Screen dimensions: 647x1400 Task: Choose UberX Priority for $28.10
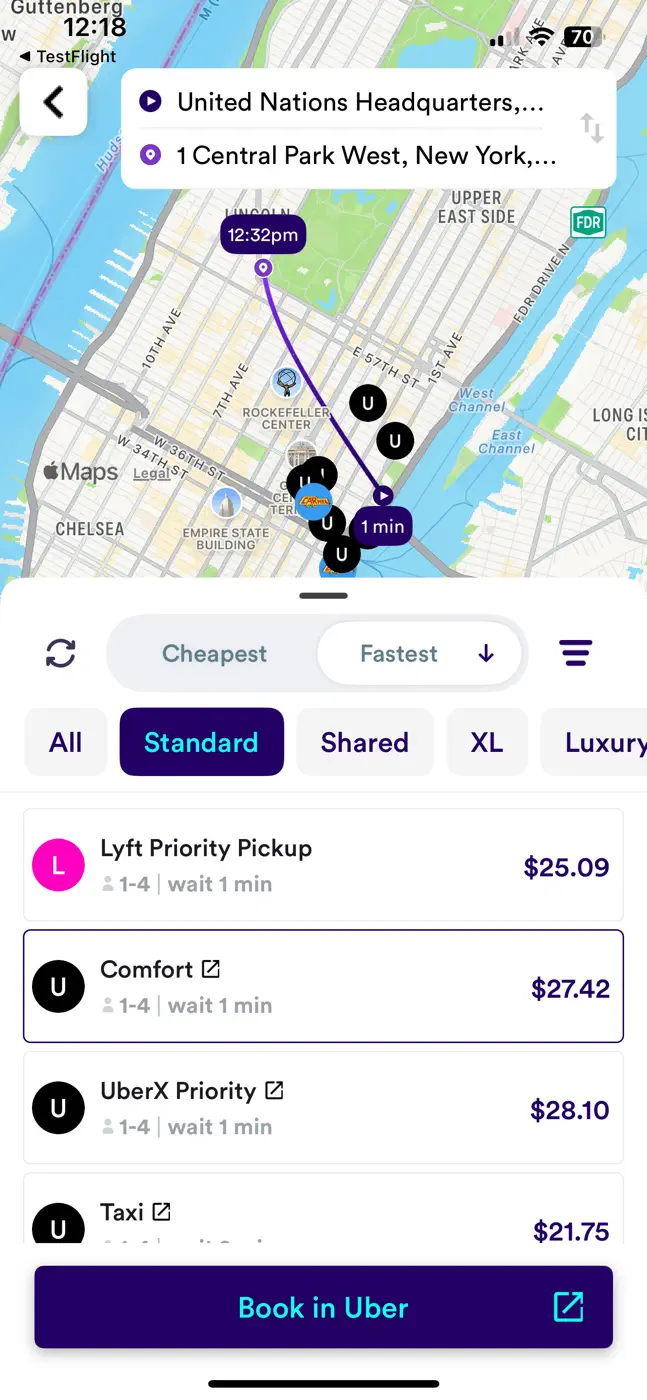323,1108
